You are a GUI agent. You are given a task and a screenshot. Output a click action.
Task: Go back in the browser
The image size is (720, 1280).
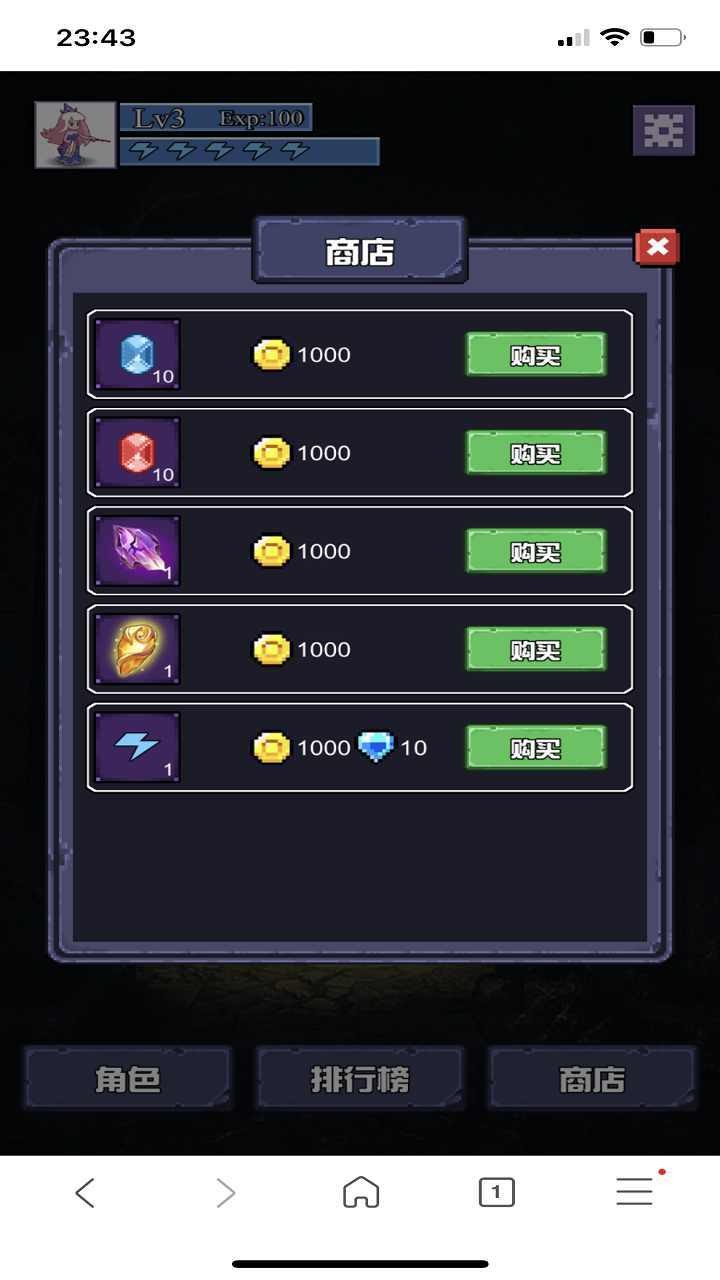coord(86,1192)
